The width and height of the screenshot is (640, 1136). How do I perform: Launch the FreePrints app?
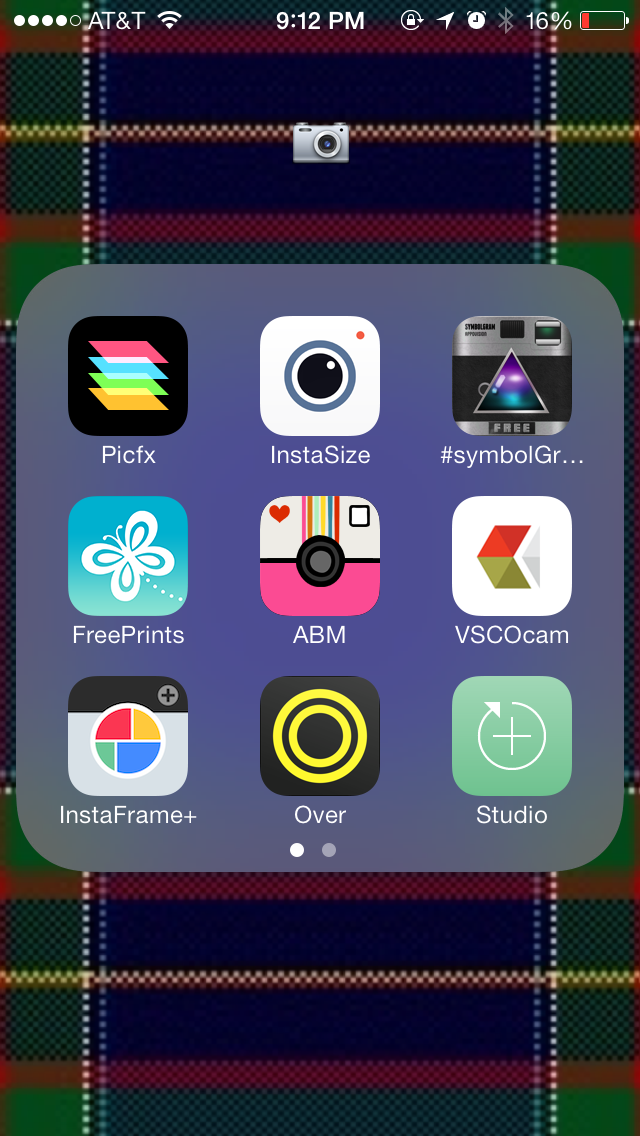(x=128, y=556)
